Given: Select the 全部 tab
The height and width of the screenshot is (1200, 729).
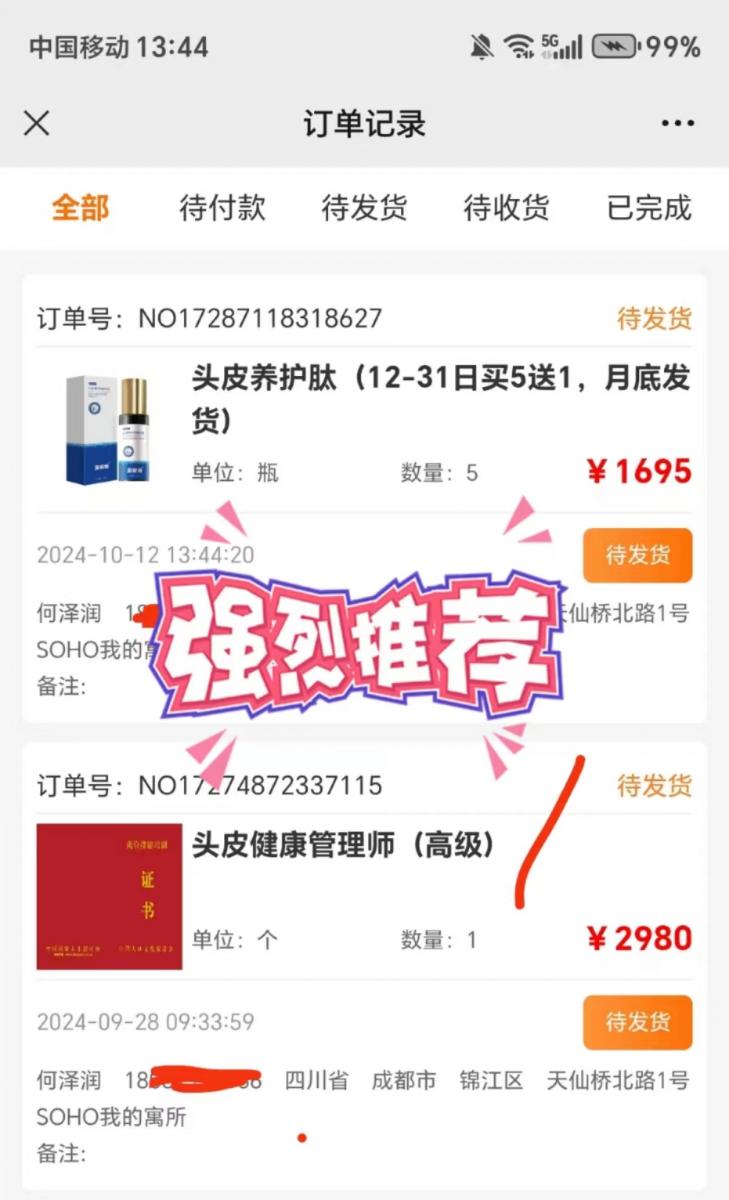Looking at the screenshot, I should pos(80,208).
